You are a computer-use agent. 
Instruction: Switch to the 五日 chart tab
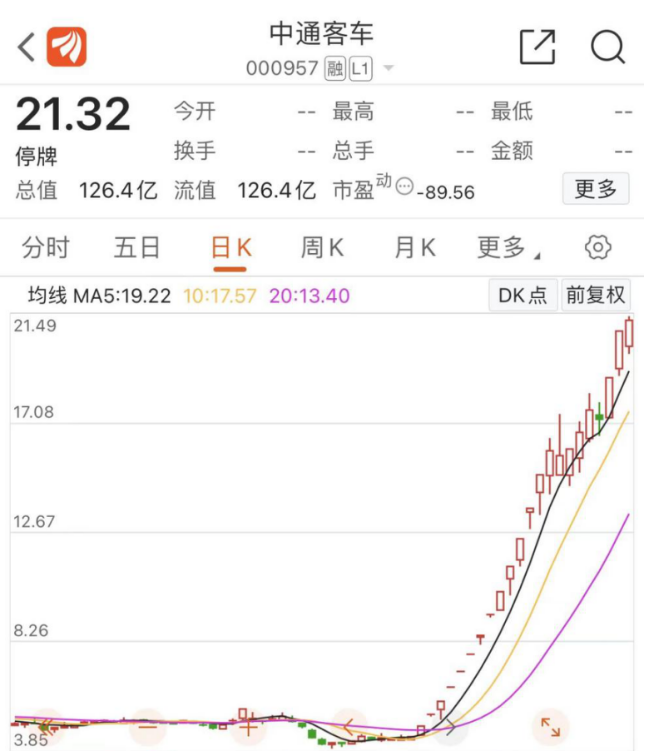click(137, 247)
